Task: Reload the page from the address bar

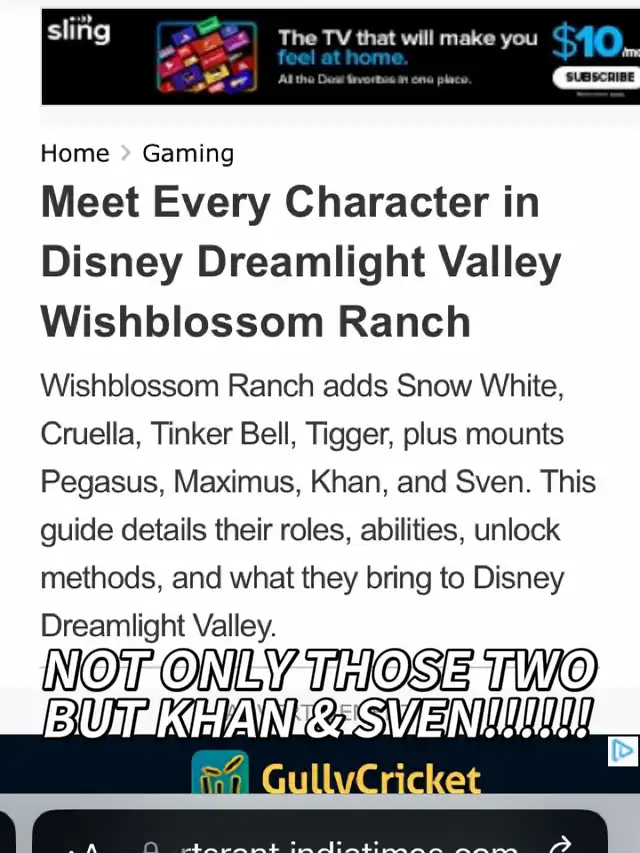Action: tap(563, 845)
